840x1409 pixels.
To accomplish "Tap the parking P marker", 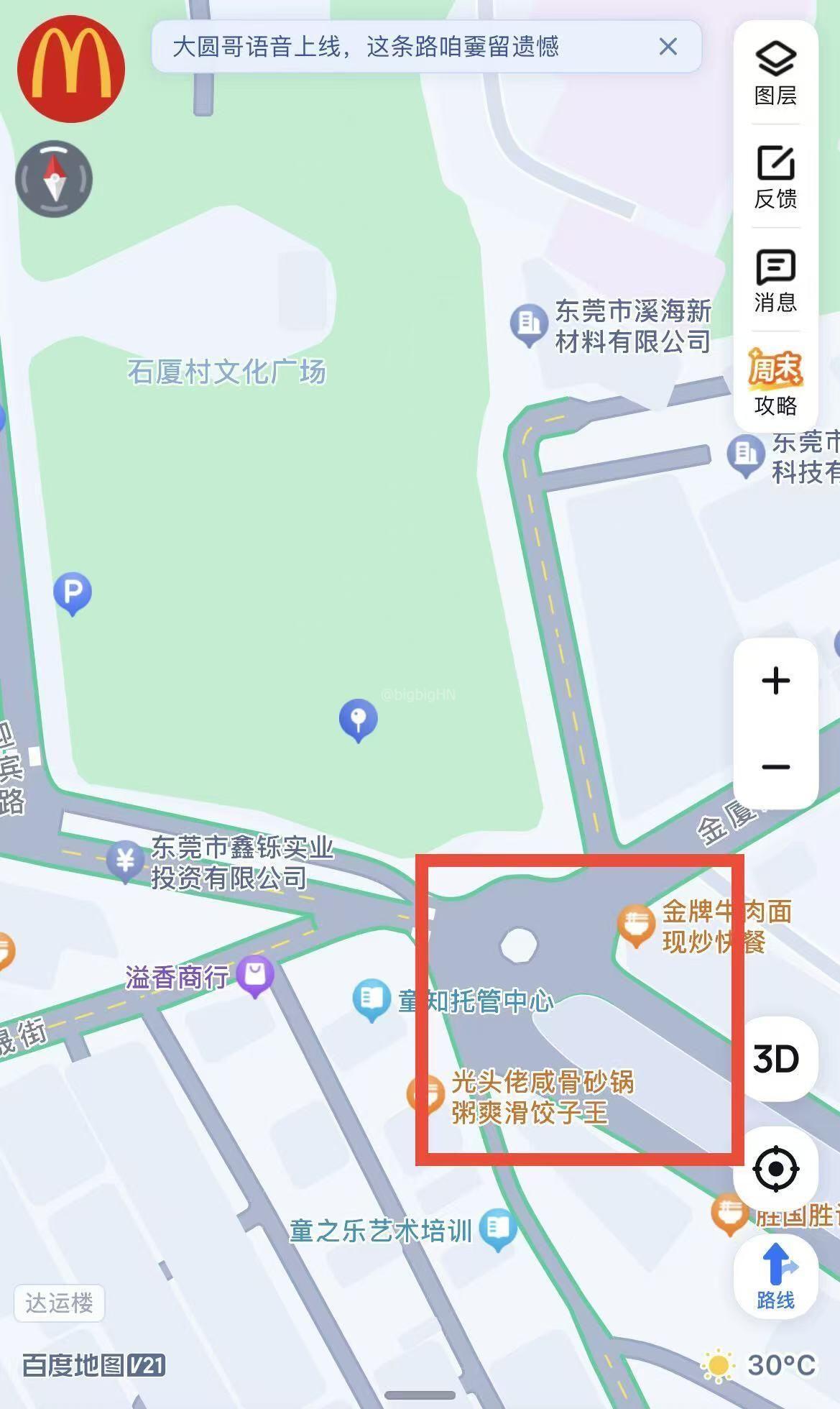I will (73, 594).
